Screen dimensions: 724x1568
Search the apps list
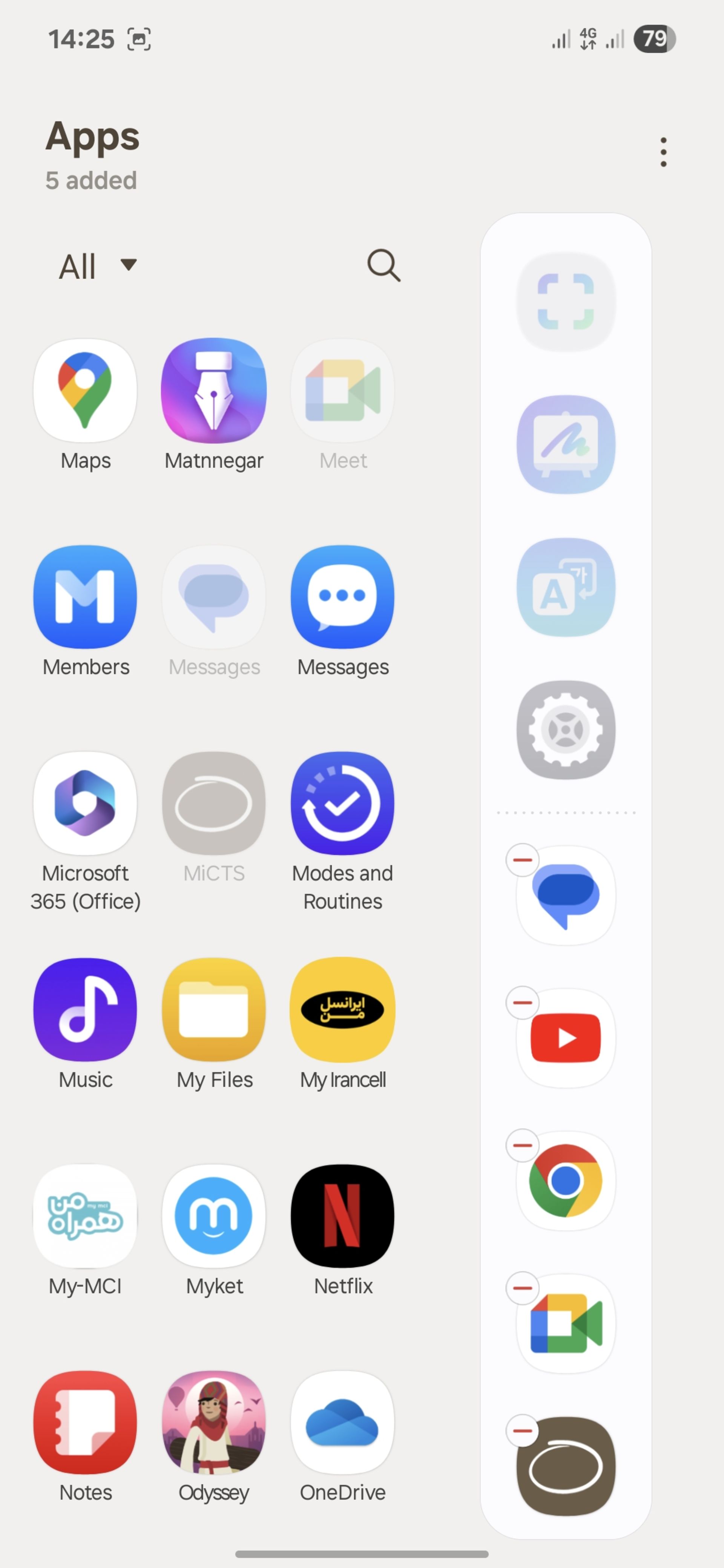(383, 265)
